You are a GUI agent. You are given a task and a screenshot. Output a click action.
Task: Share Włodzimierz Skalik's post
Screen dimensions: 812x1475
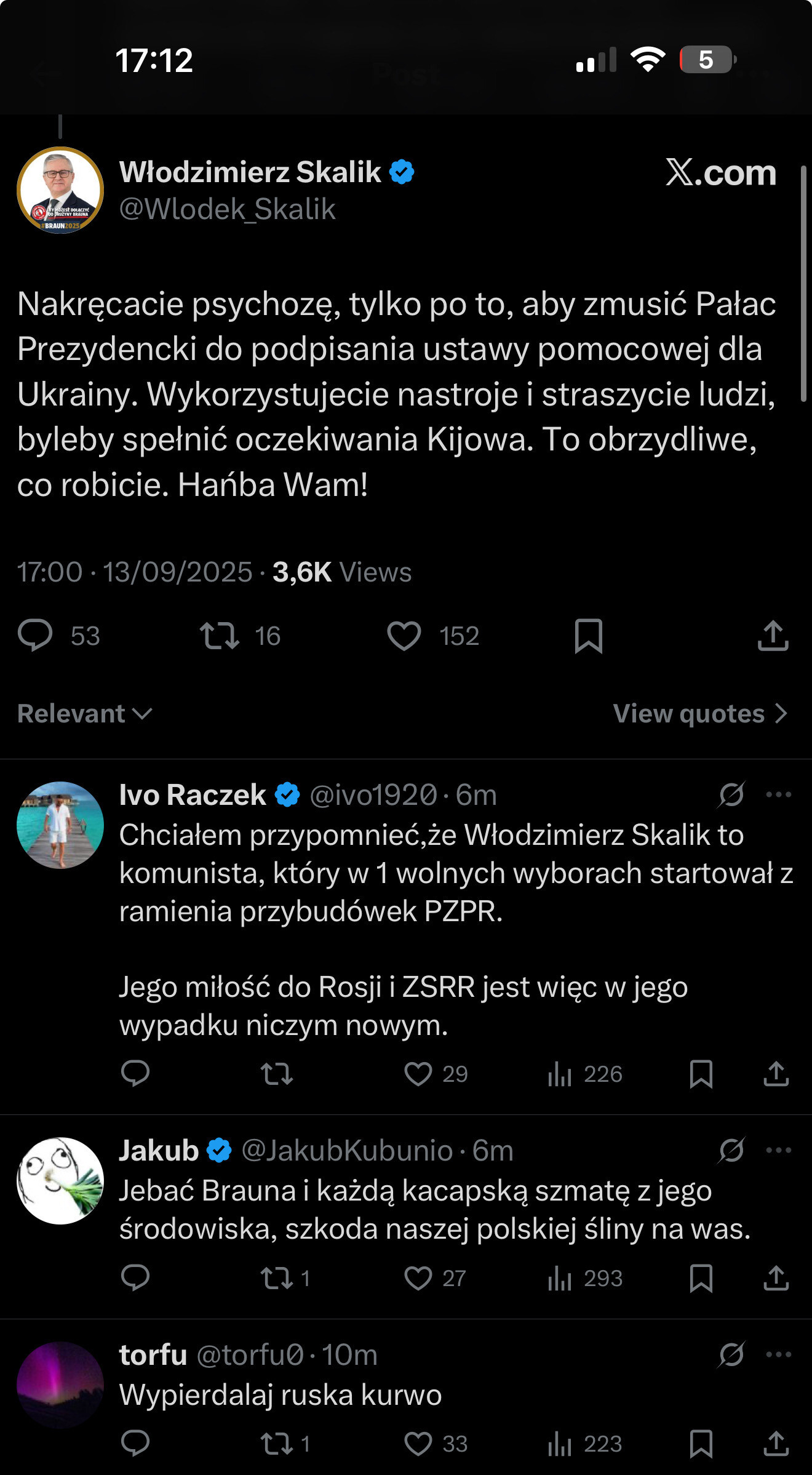point(773,636)
